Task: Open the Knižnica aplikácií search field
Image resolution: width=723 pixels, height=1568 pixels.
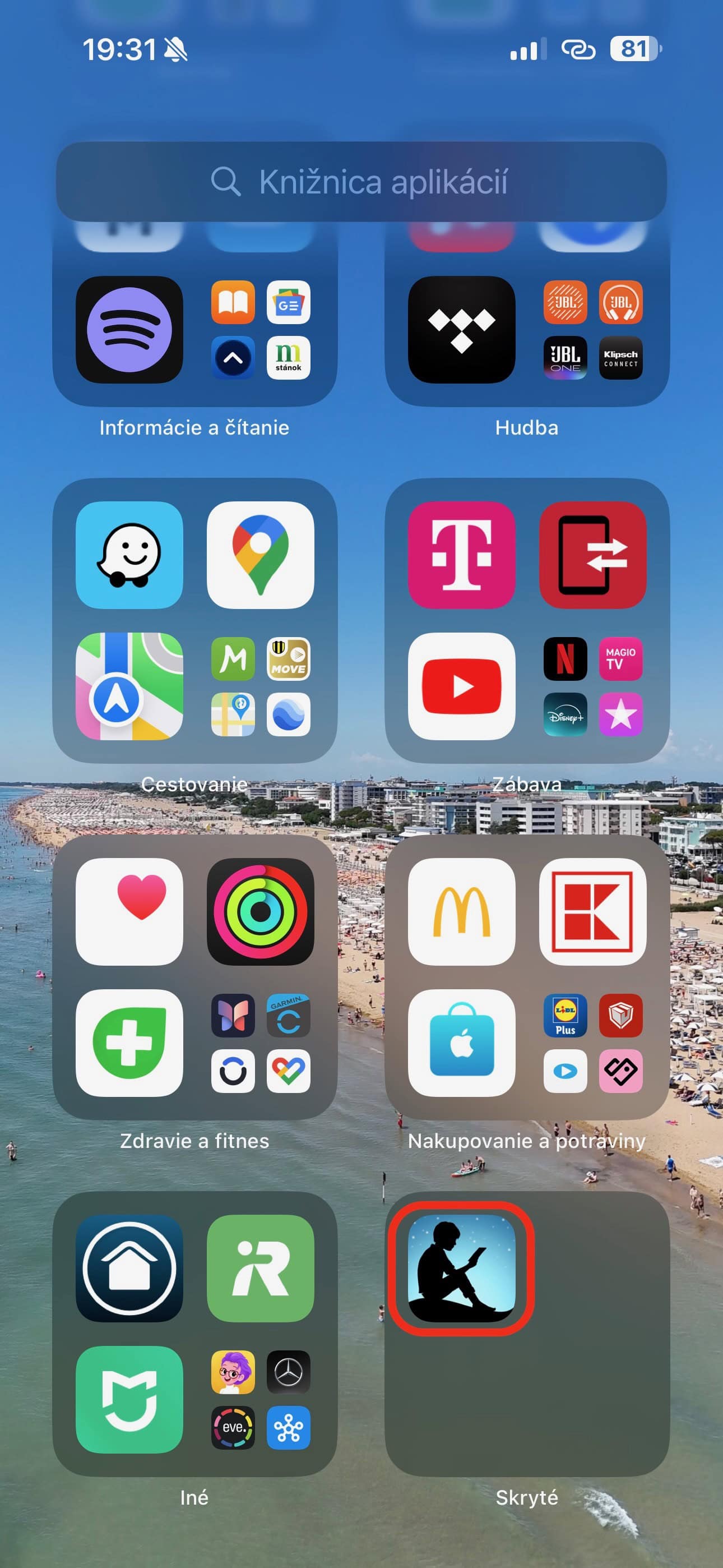Action: click(361, 181)
